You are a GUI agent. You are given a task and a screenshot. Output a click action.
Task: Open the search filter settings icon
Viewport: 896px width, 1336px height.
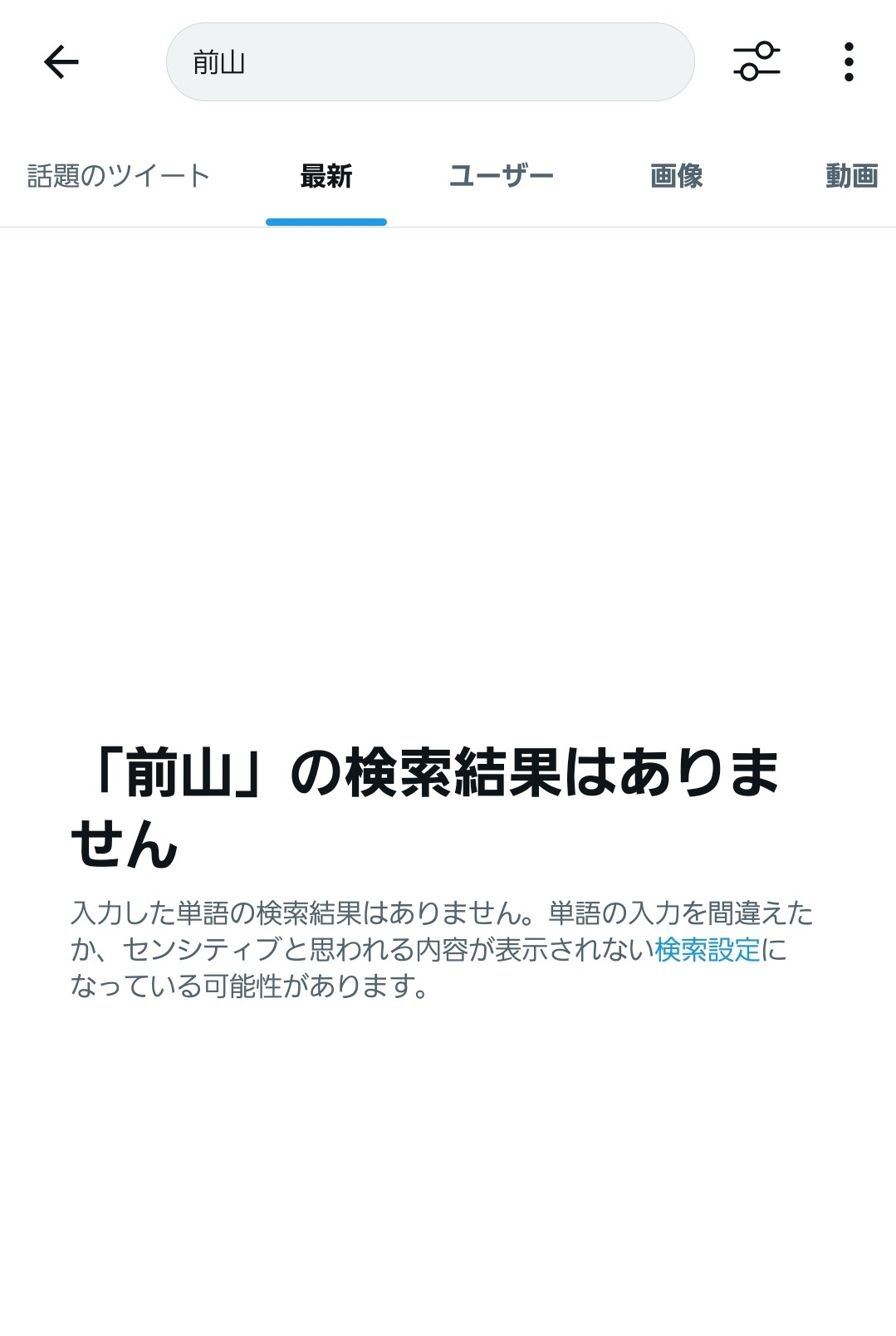point(756,62)
